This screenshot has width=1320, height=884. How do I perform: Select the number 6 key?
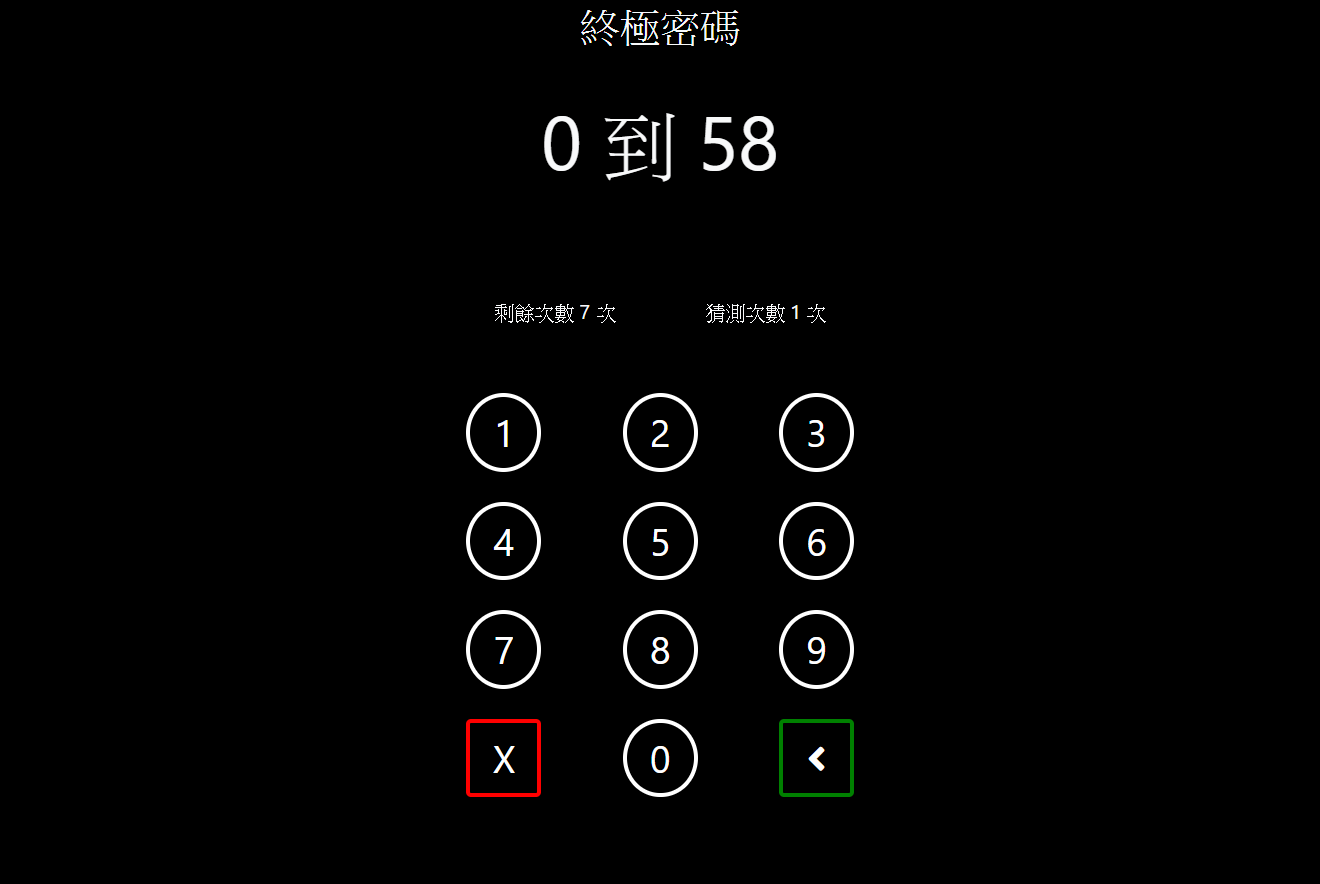(816, 541)
